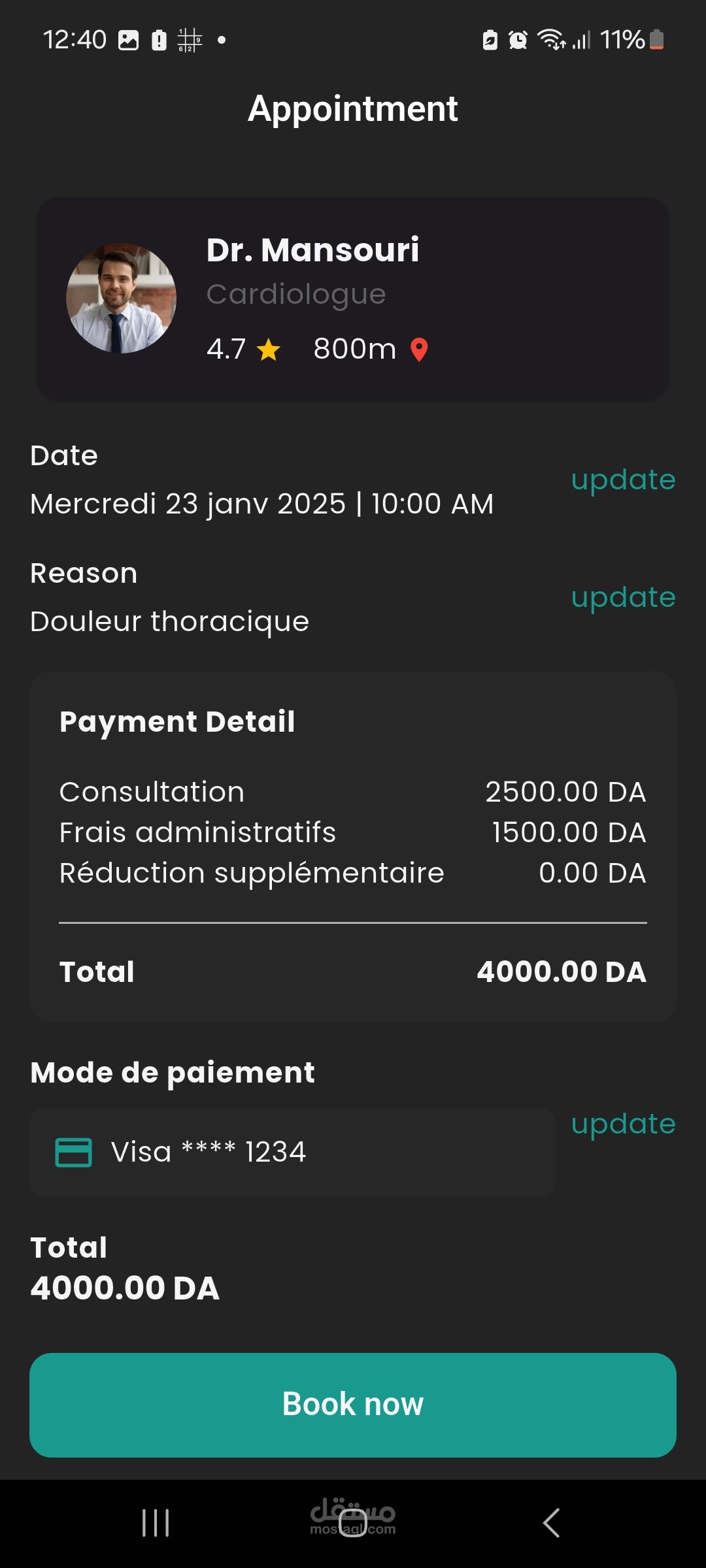Go back using system back button
The height and width of the screenshot is (1568, 706).
coord(551,1523)
